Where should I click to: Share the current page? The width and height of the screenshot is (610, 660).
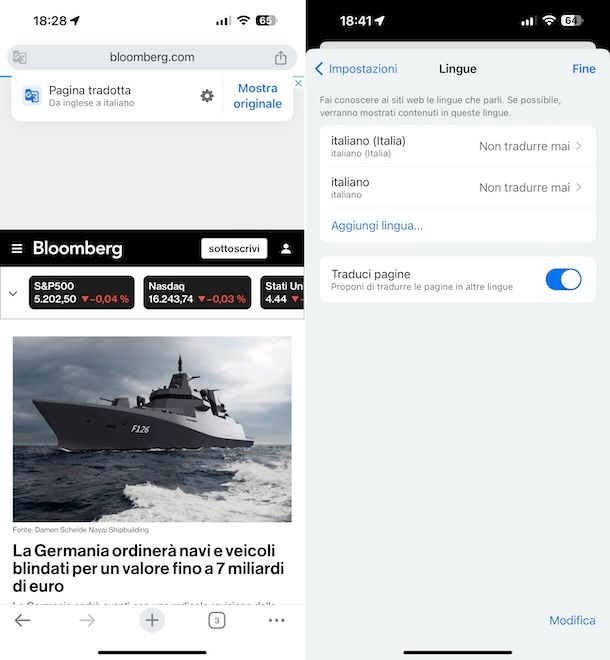pos(280,58)
